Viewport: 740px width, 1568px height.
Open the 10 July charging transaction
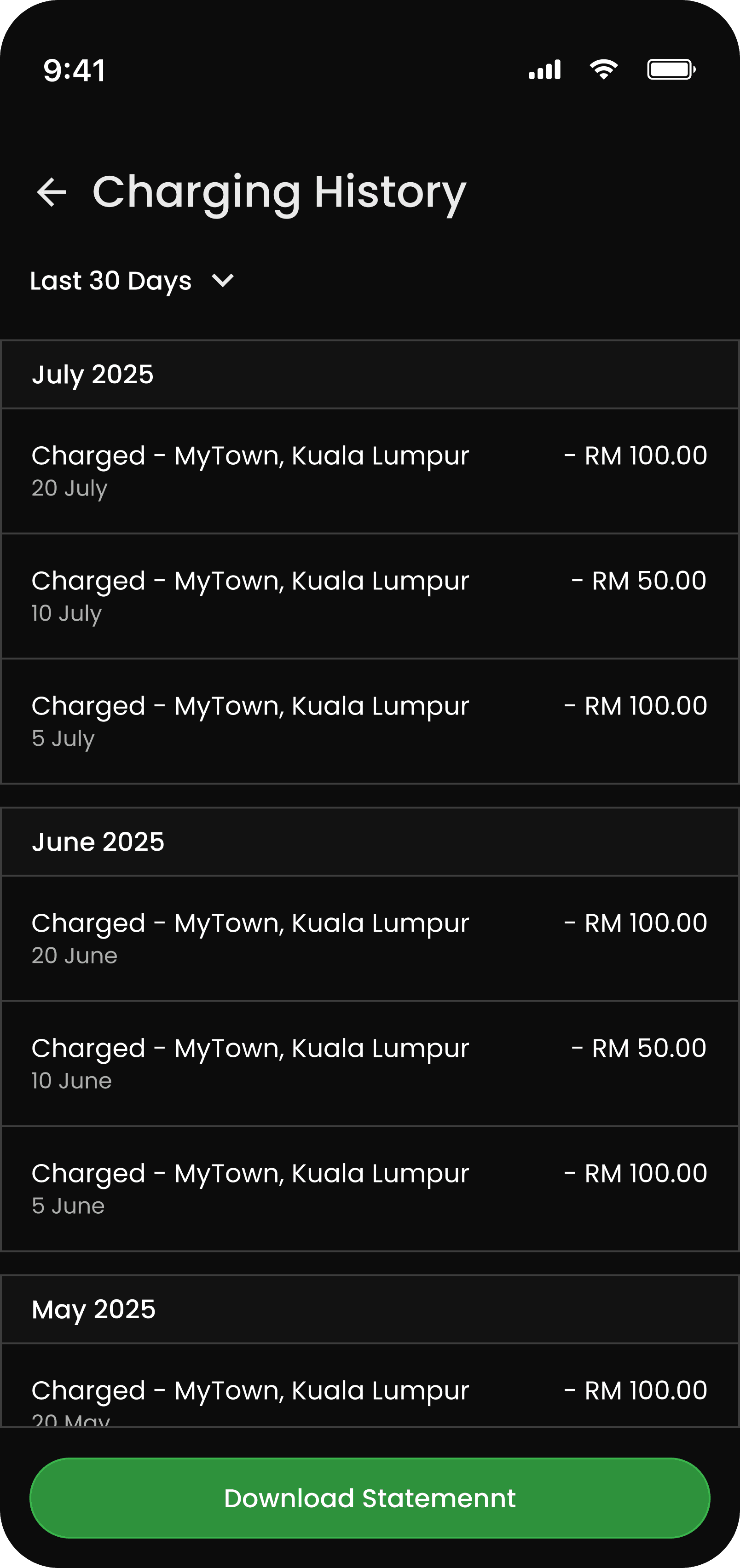(370, 597)
